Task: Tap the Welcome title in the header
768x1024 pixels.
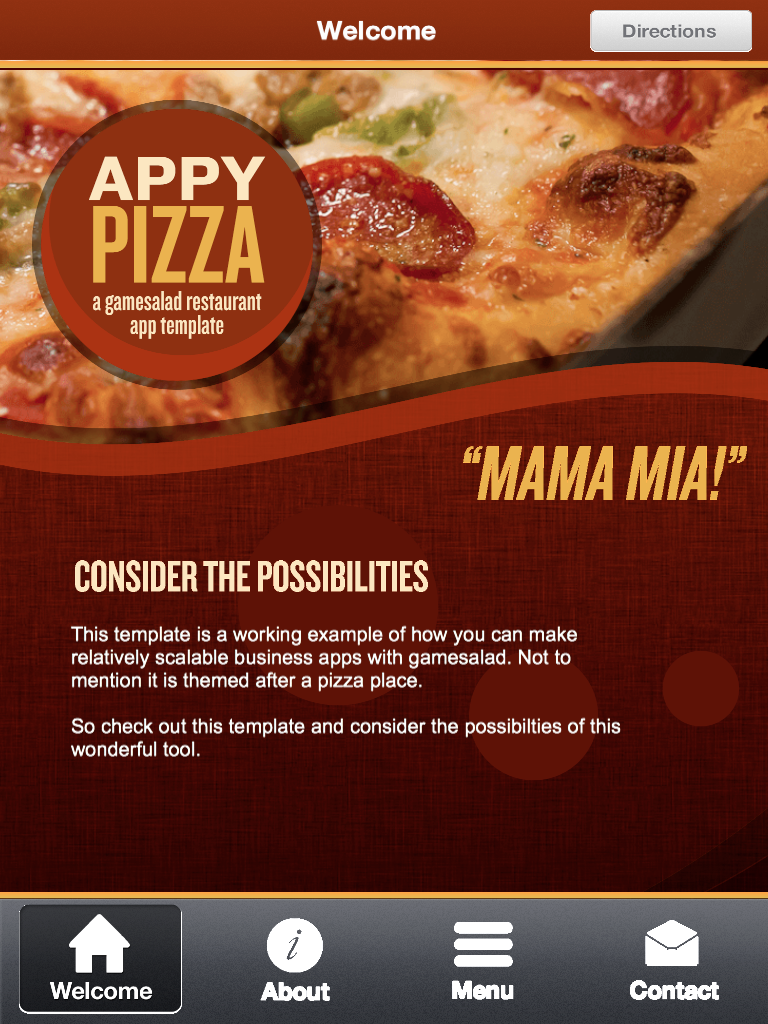Action: click(377, 31)
